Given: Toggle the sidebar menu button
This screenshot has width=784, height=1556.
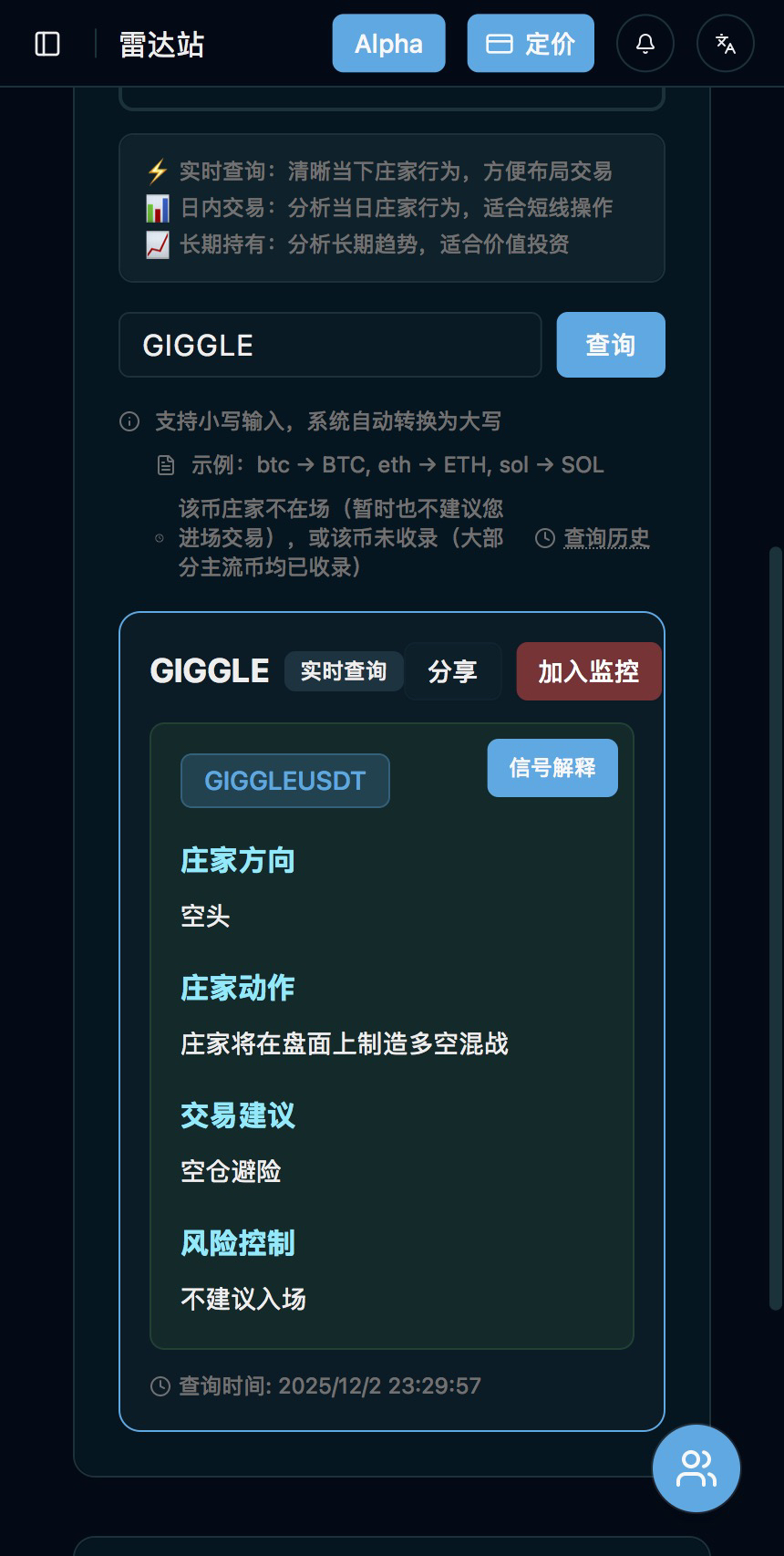Looking at the screenshot, I should click(x=47, y=44).
